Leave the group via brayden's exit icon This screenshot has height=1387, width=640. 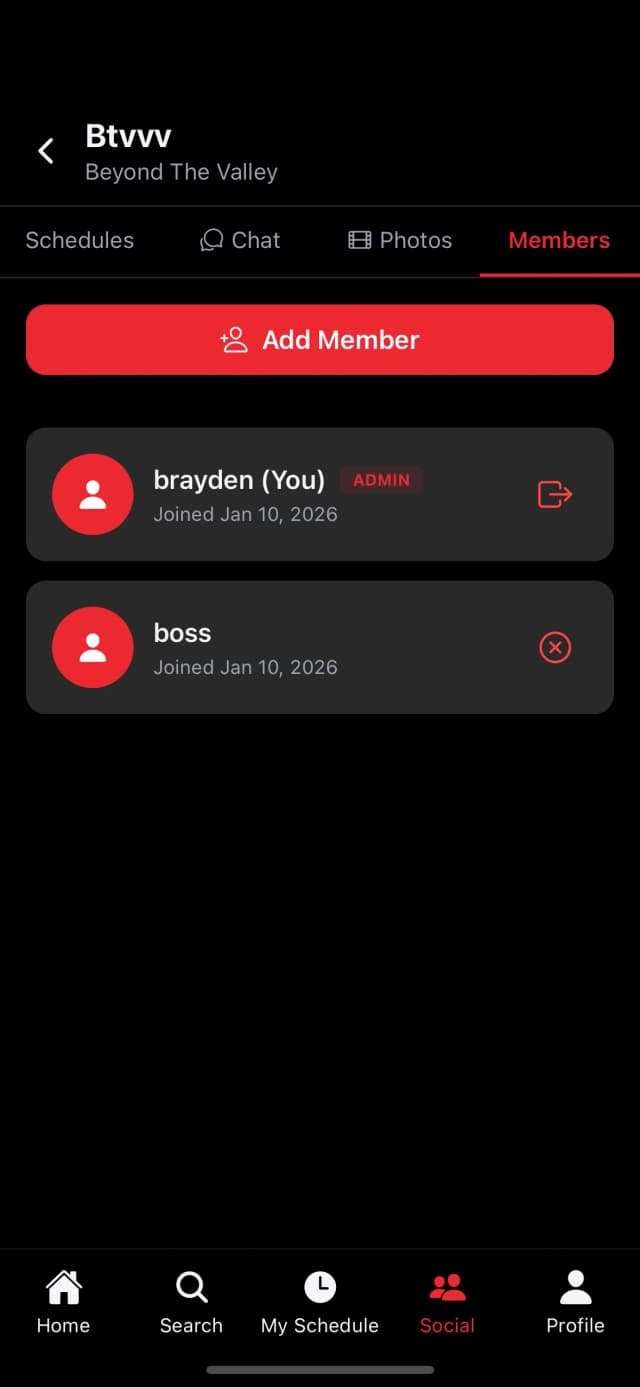pos(555,494)
